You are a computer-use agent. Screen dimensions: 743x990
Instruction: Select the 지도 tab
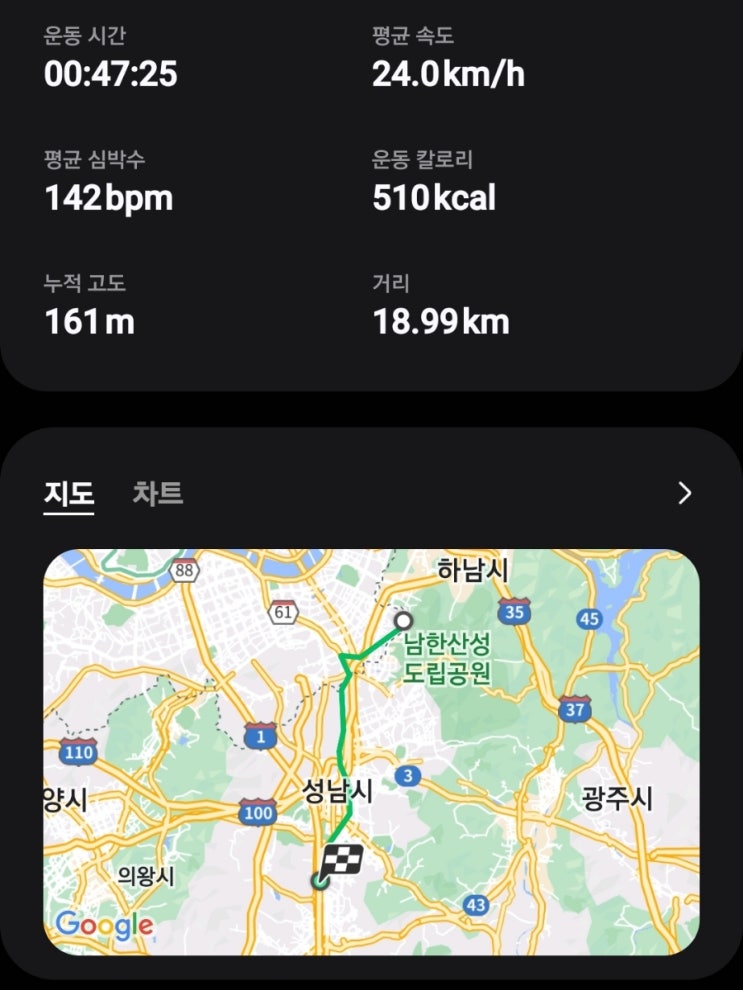[69, 493]
